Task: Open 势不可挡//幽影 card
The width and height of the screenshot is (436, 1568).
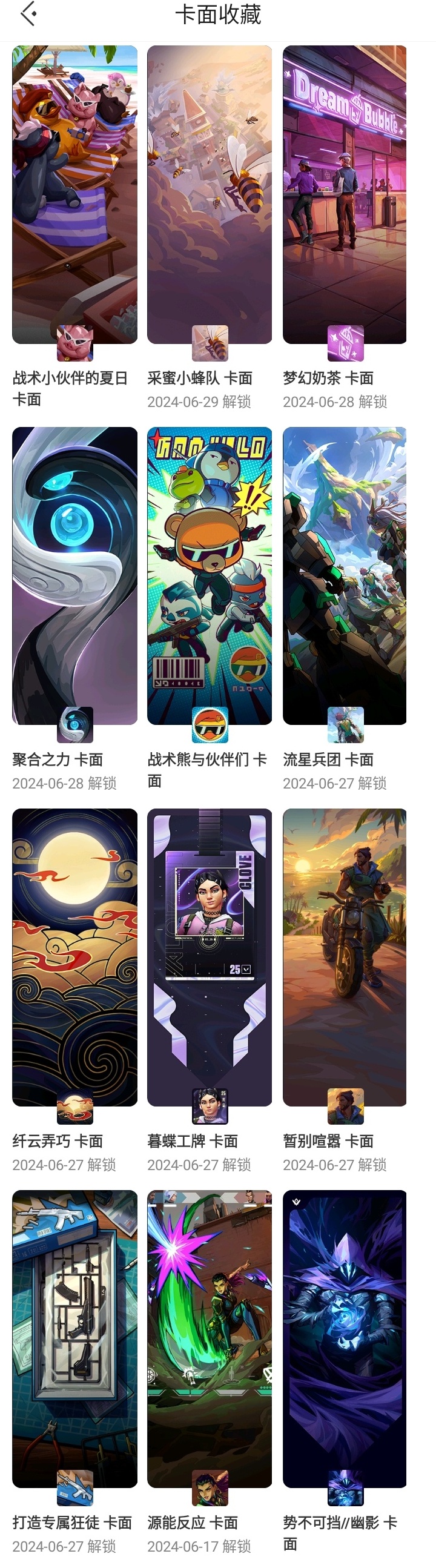Action: 345,1338
